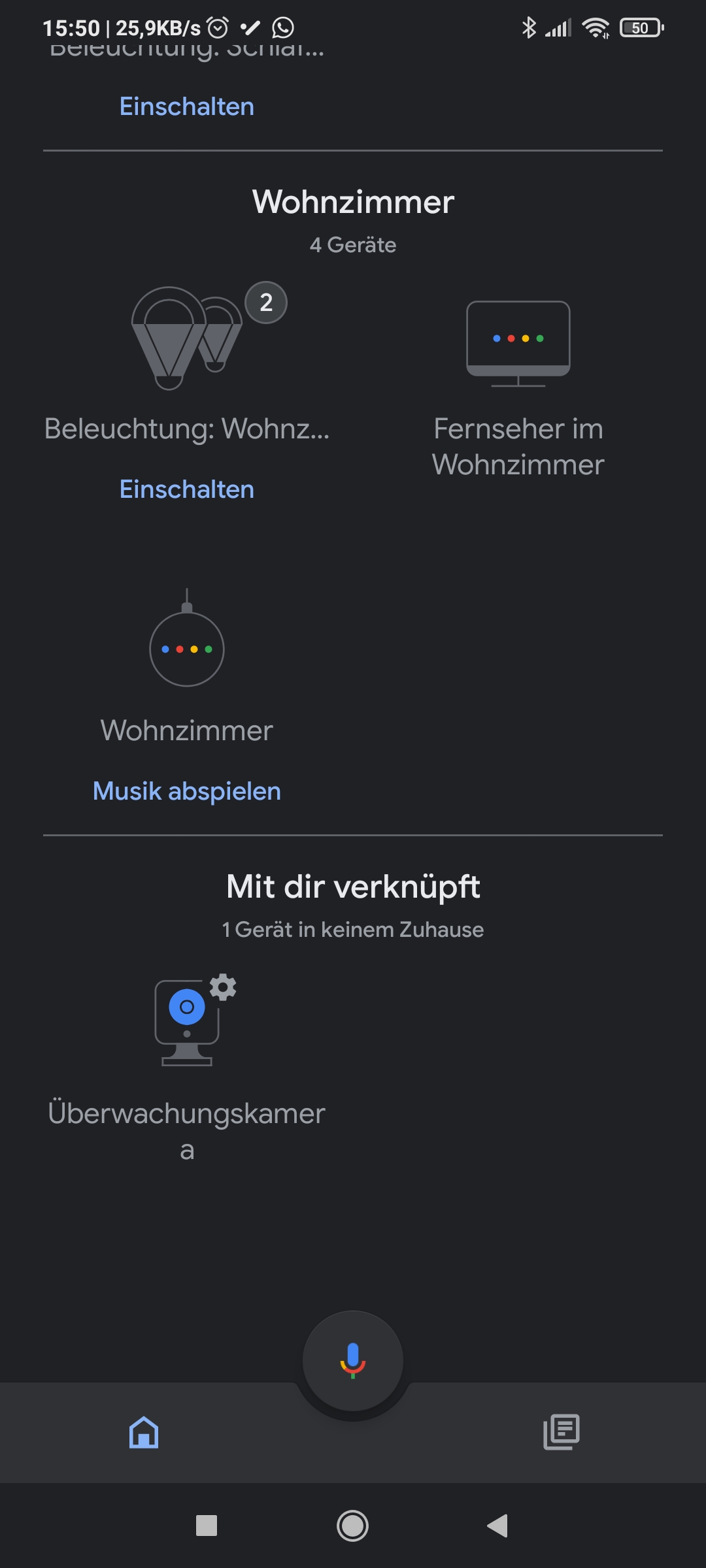706x1568 pixels.
Task: Switch to the Home tab
Action: [x=144, y=1432]
